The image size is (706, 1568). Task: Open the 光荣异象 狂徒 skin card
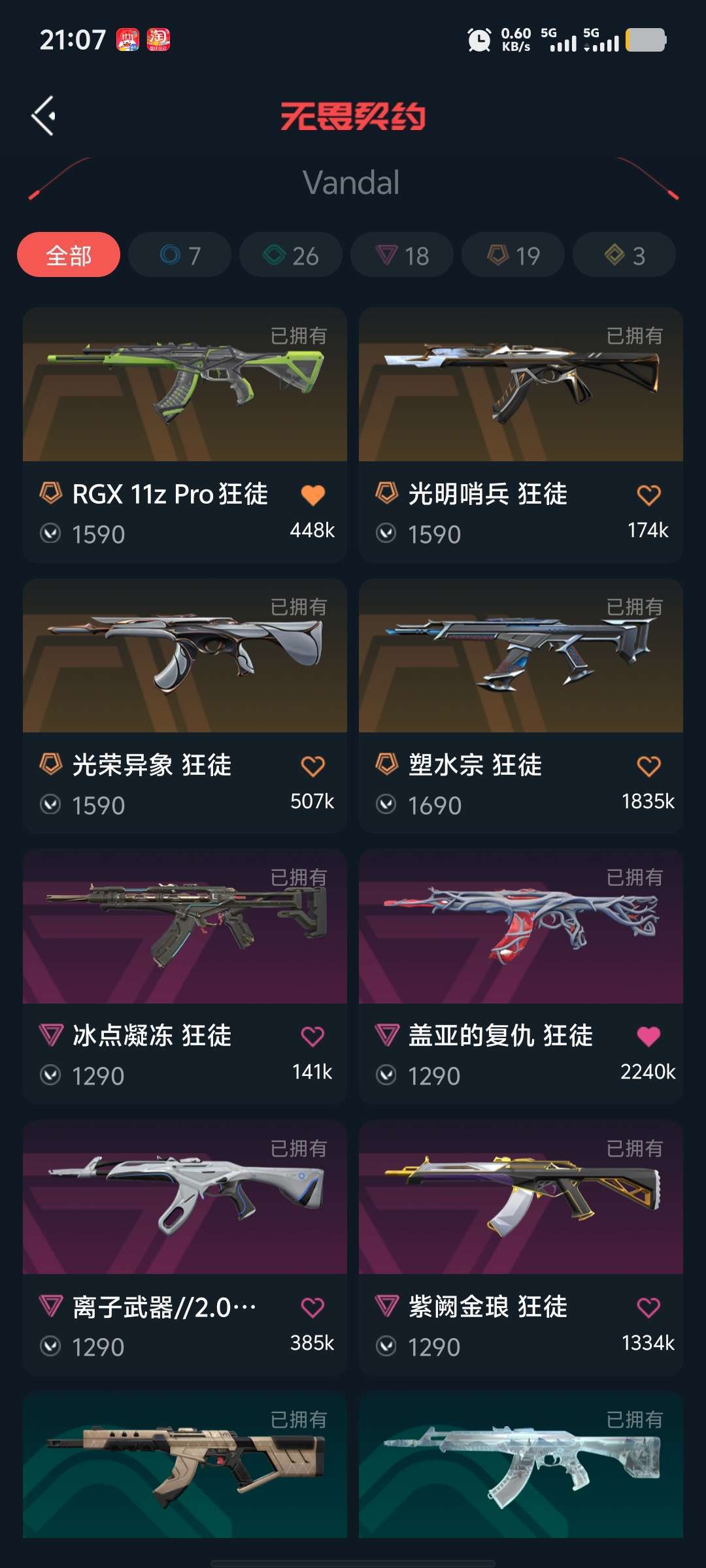pyautogui.click(x=185, y=660)
